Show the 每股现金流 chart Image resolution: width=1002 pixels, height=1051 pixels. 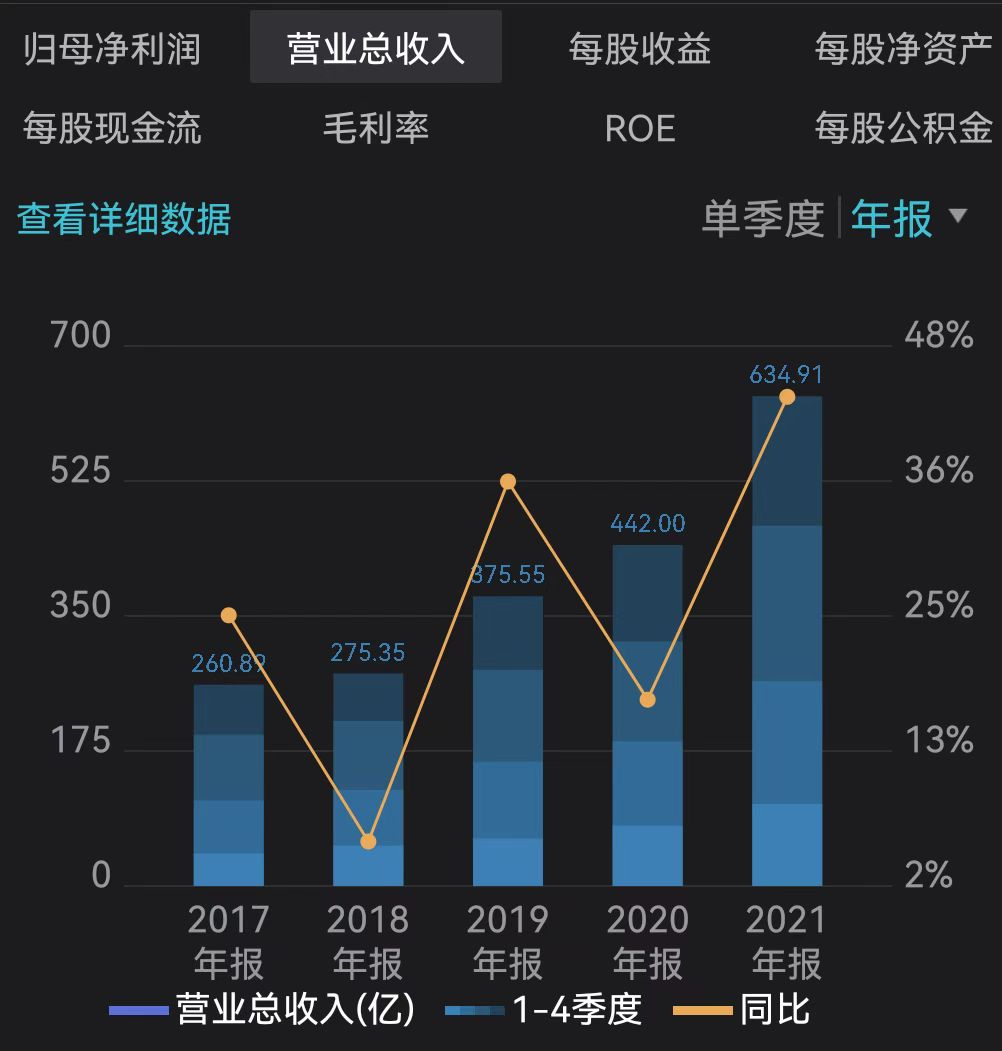click(x=112, y=128)
